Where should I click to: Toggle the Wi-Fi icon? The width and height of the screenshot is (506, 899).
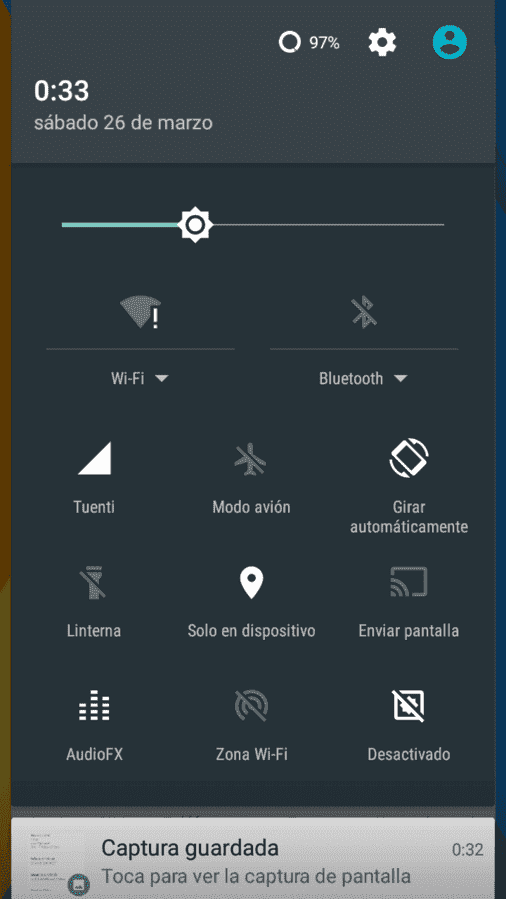point(140,312)
